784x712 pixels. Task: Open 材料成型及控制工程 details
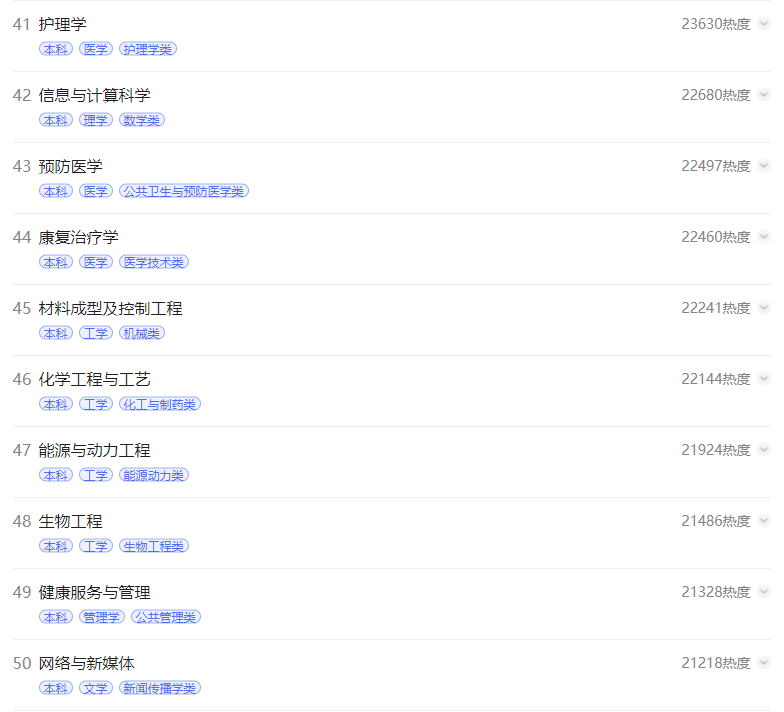point(110,308)
